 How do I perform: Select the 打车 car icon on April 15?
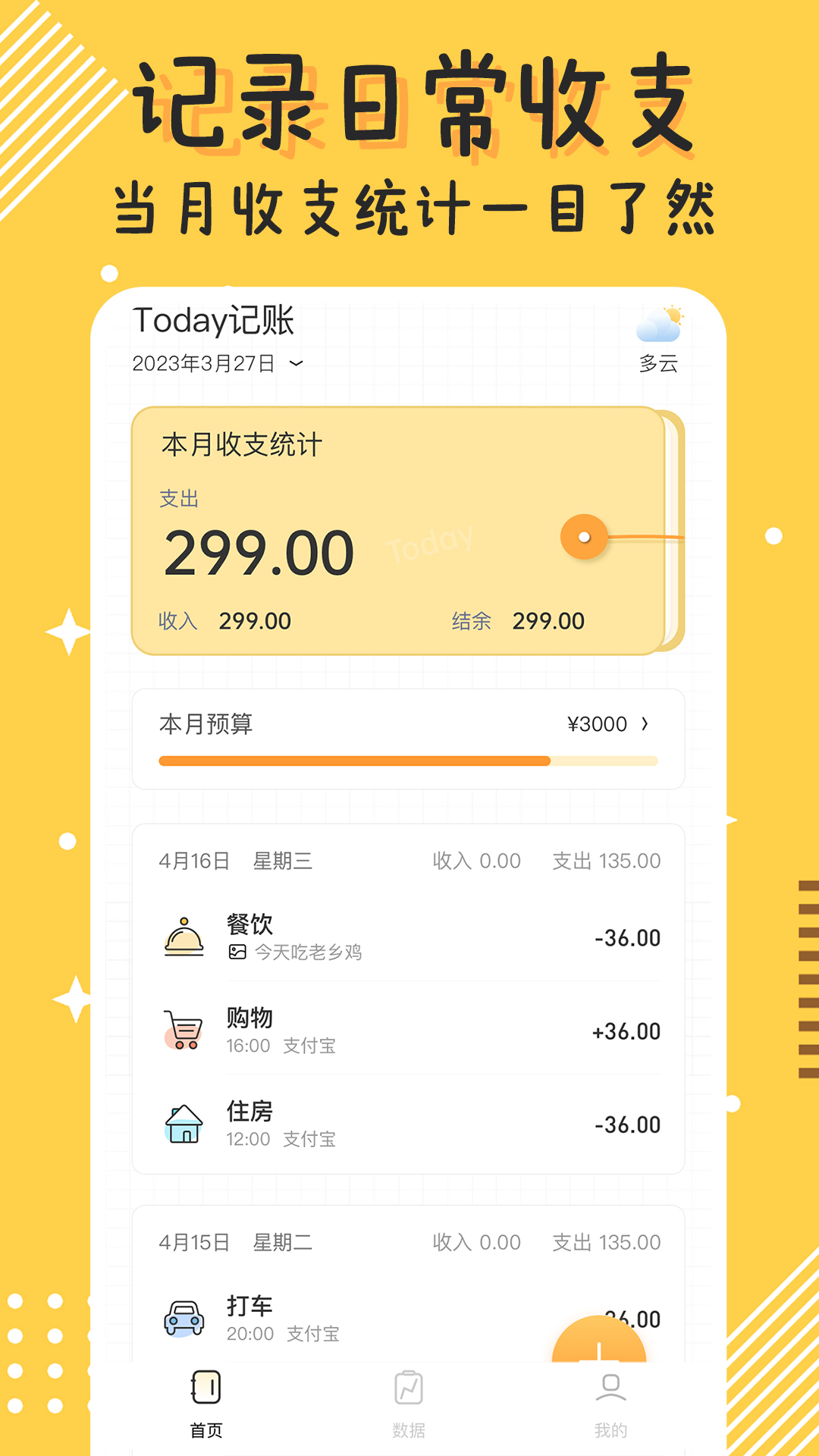(182, 1317)
